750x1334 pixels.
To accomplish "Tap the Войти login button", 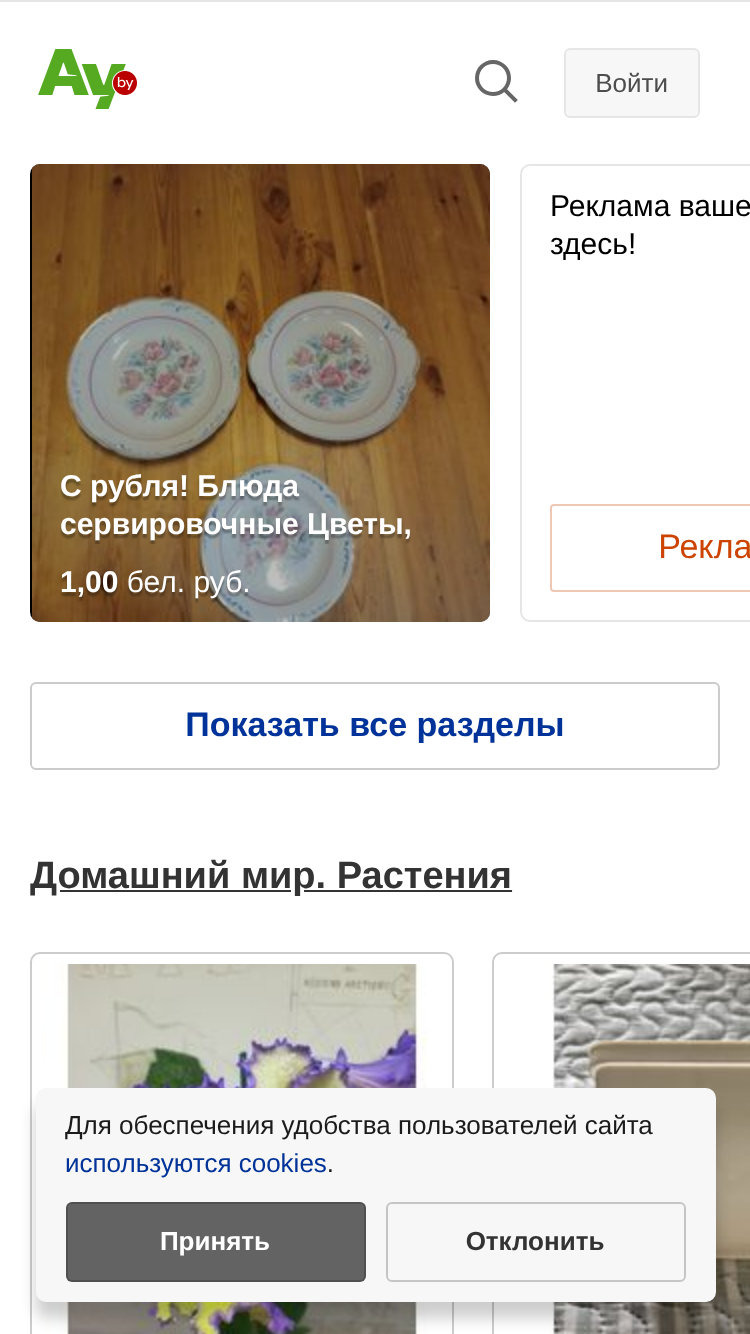I will (x=632, y=83).
